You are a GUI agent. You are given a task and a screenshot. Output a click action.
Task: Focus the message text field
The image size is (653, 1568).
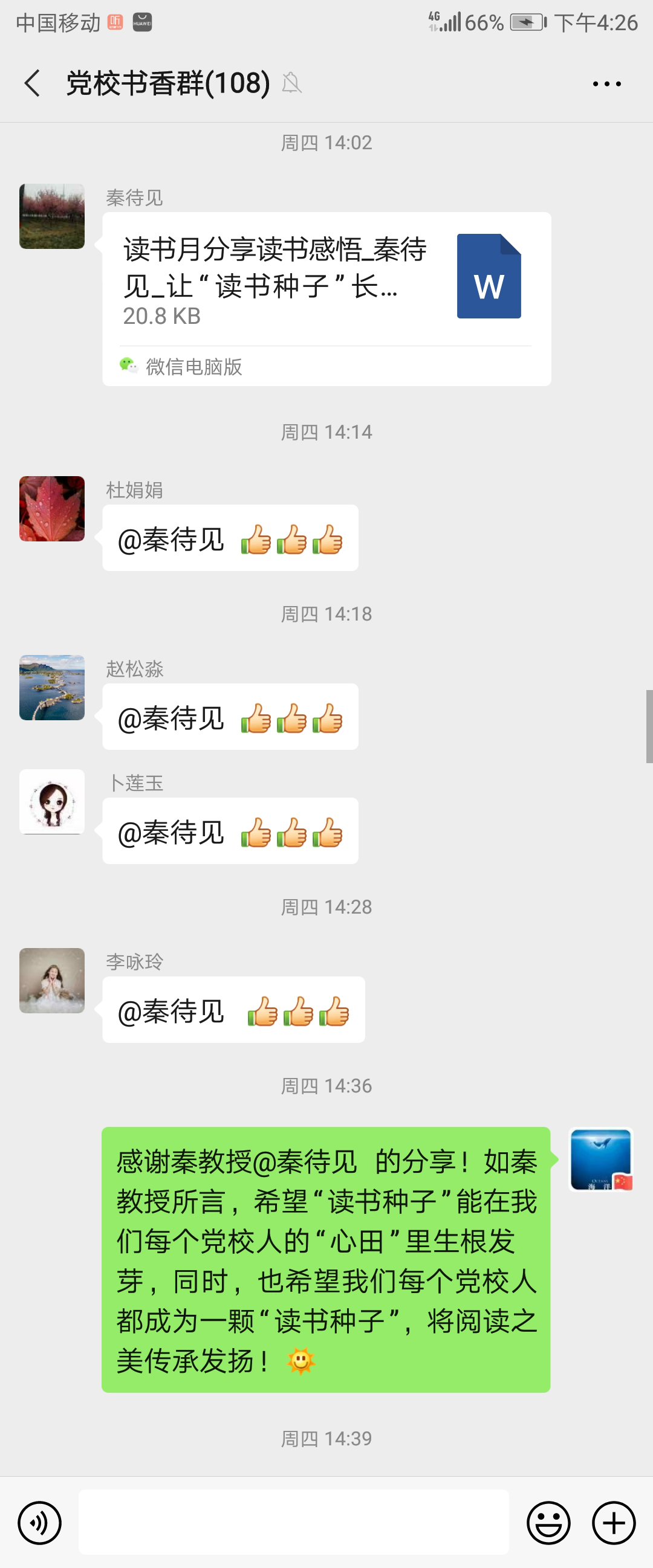[x=294, y=1521]
